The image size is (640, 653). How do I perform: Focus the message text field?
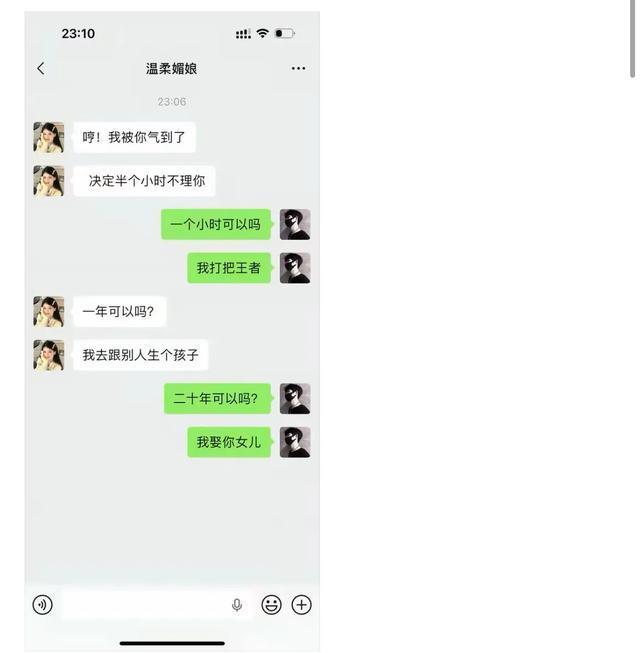click(145, 604)
